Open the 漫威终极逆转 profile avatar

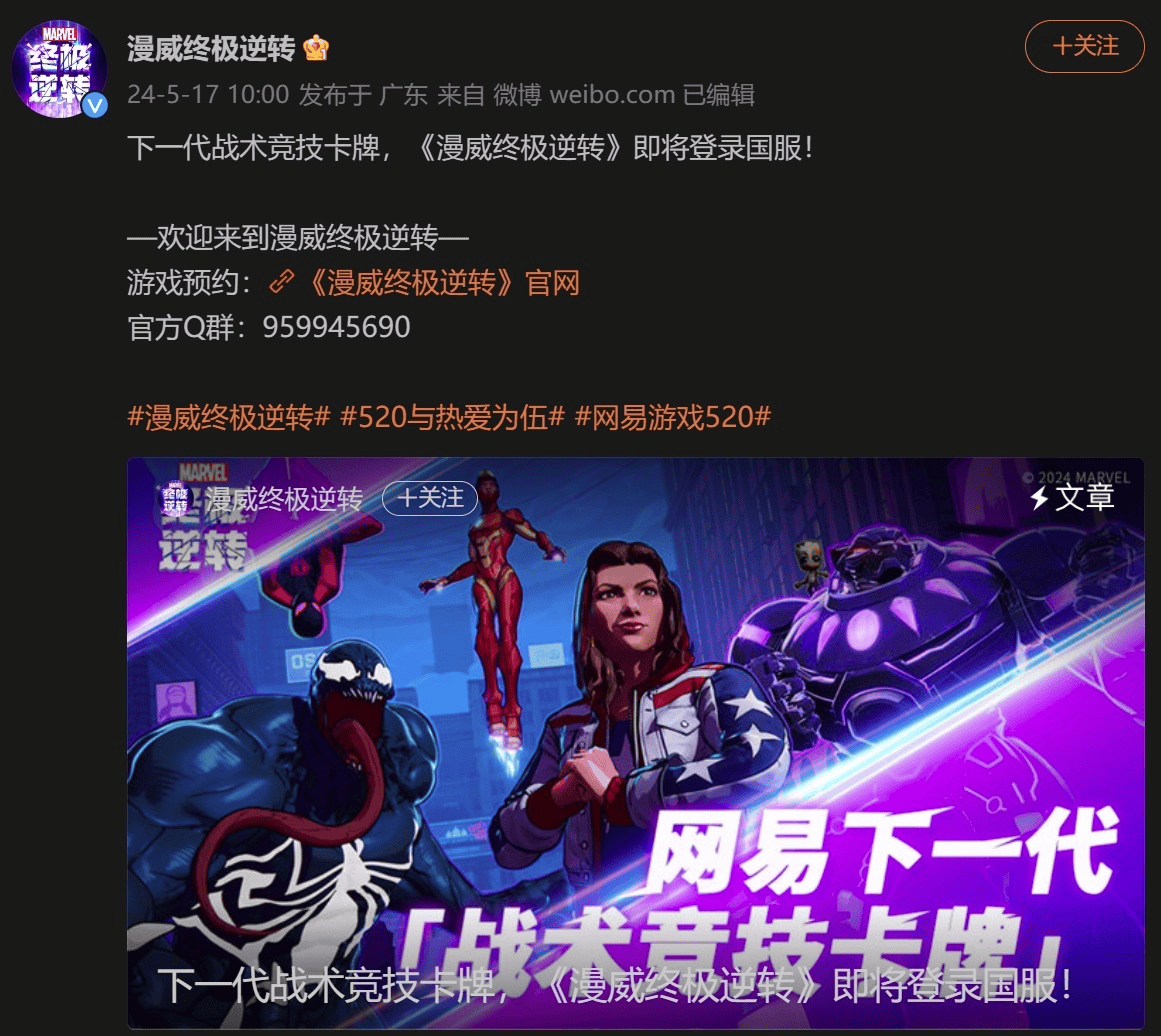(60, 69)
